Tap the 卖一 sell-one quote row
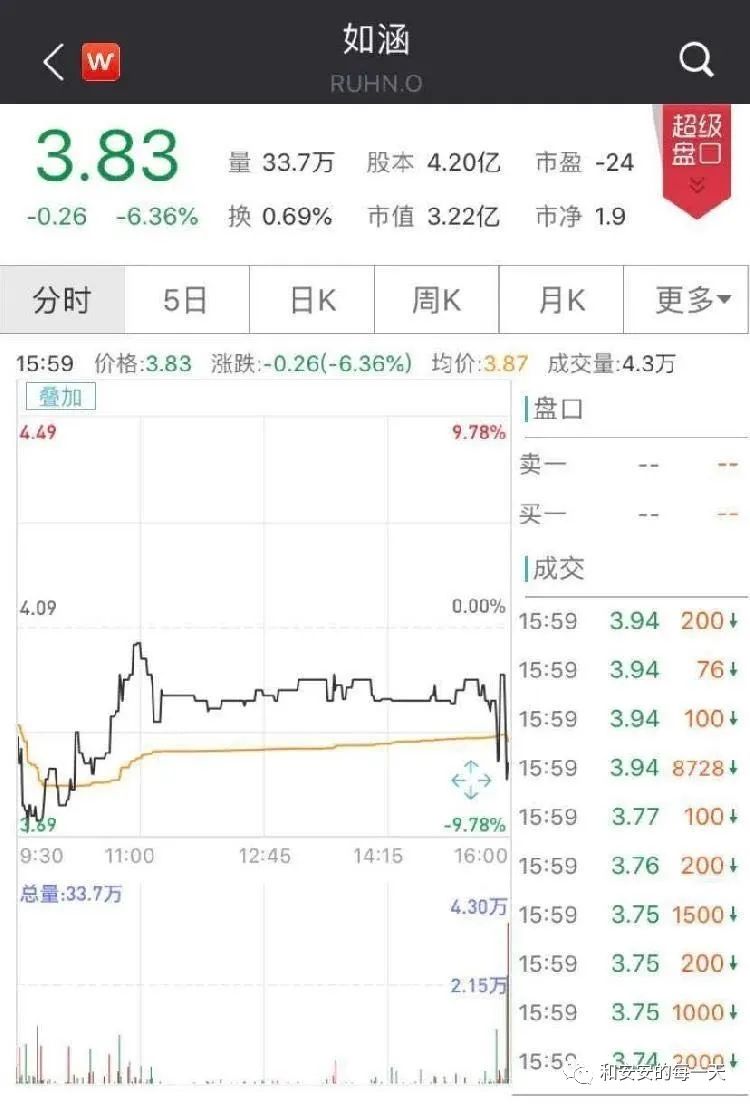 [630, 463]
